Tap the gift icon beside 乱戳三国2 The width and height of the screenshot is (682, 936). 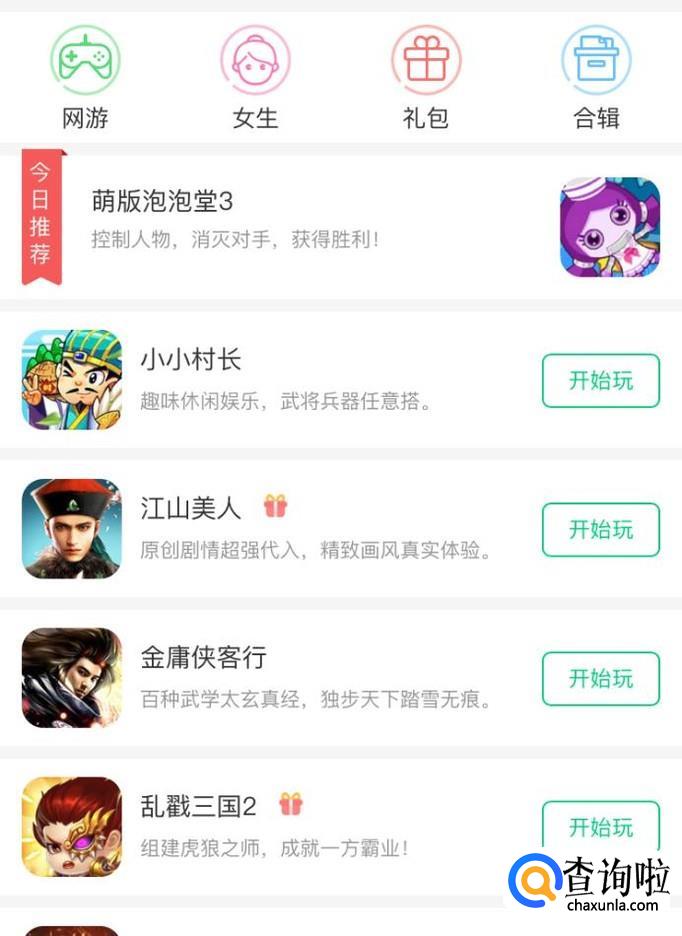point(291,804)
